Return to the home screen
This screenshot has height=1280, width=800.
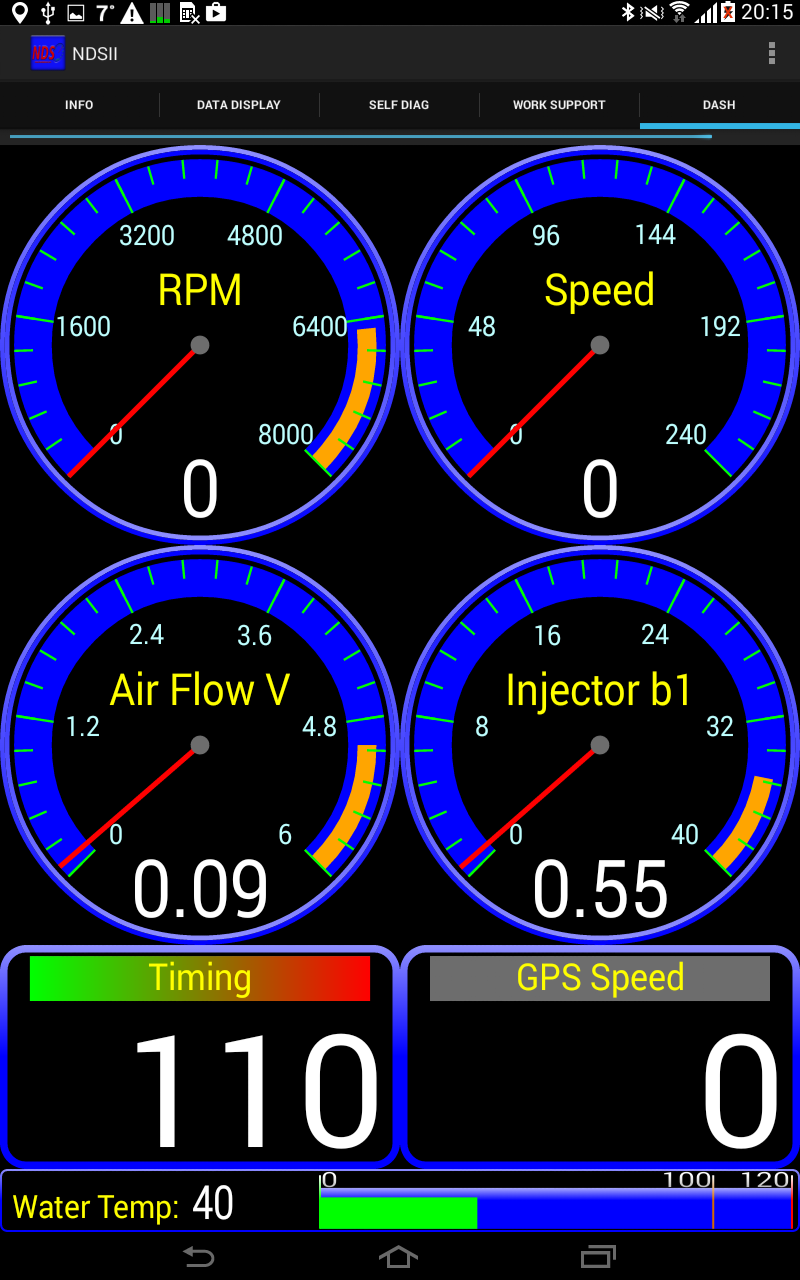coord(398,1256)
